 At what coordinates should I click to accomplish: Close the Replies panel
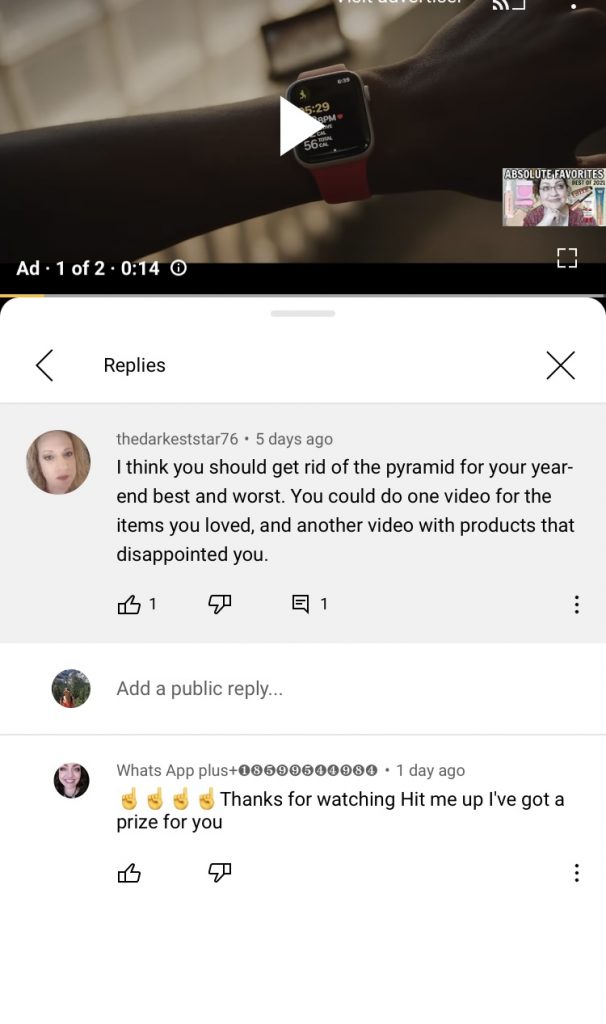[x=560, y=365]
